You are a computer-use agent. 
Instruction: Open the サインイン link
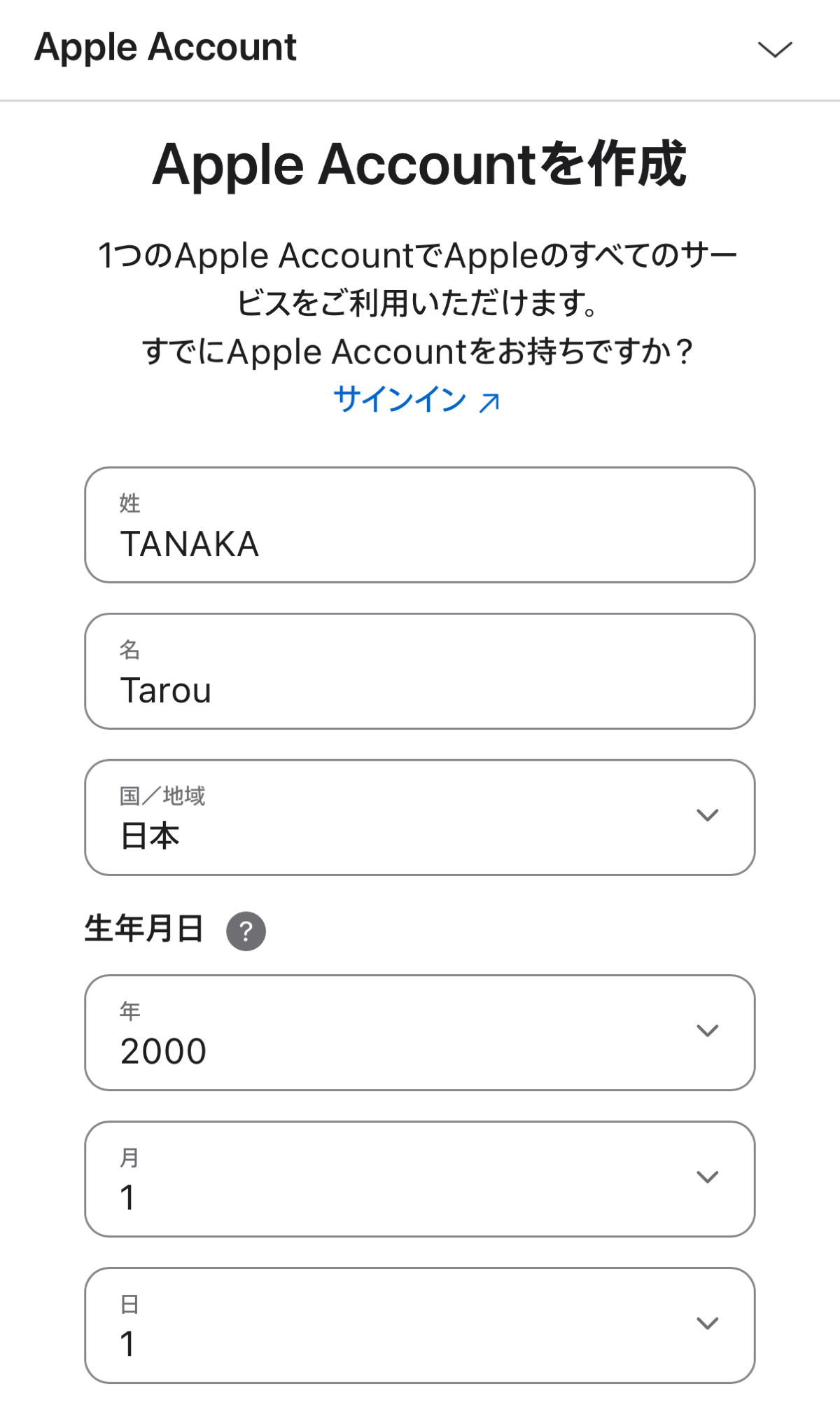pyautogui.click(x=416, y=400)
